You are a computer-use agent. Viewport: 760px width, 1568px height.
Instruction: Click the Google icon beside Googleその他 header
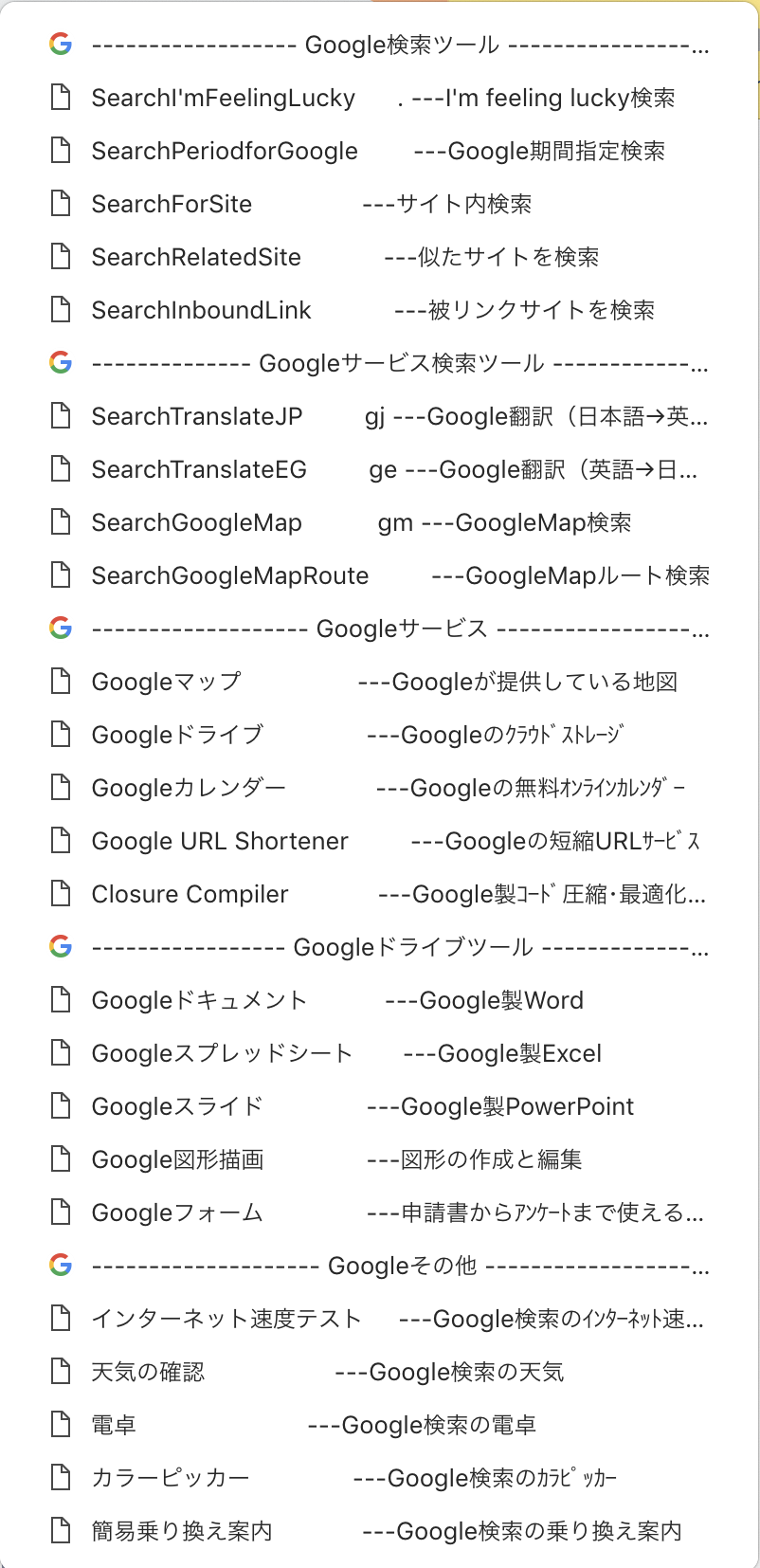[x=60, y=1265]
